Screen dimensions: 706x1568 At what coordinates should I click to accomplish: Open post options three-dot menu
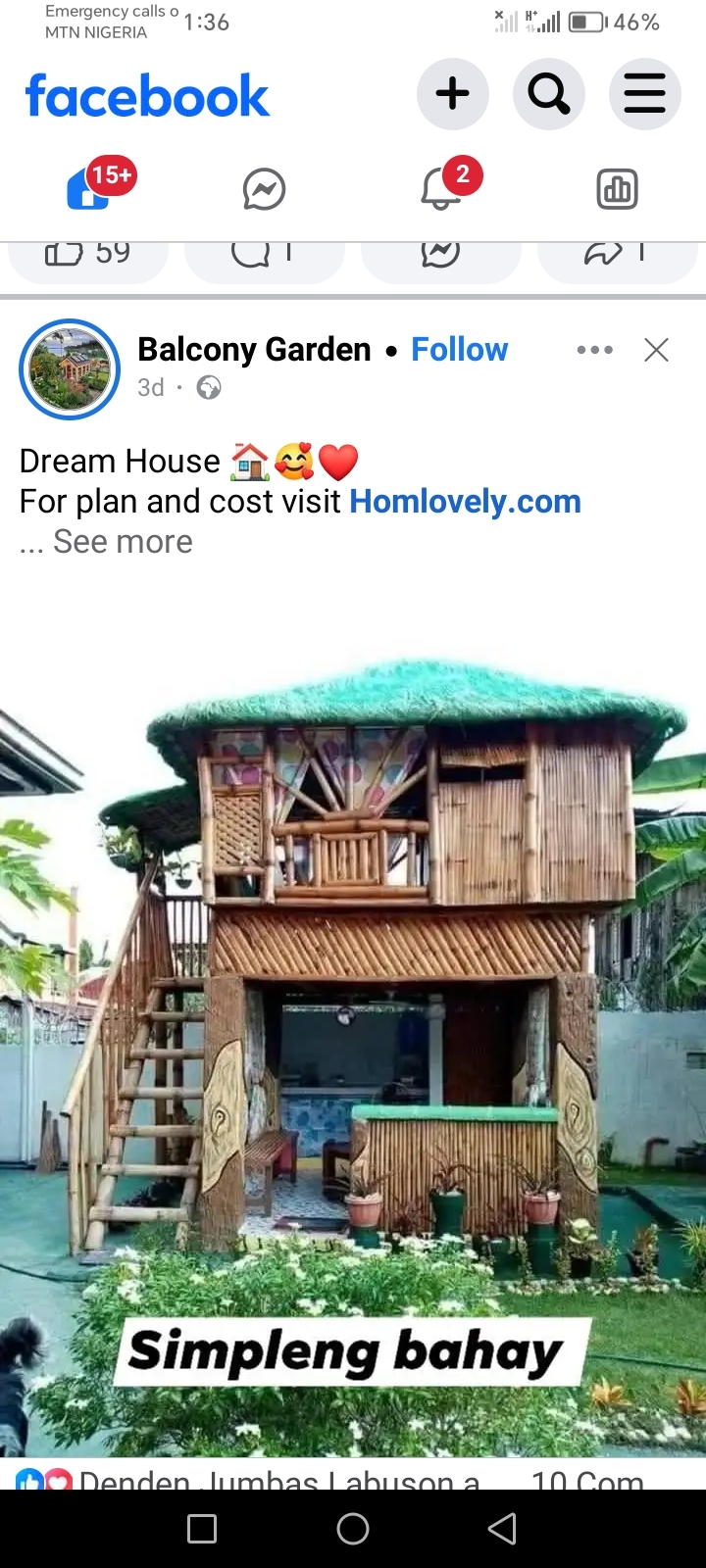pyautogui.click(x=594, y=350)
